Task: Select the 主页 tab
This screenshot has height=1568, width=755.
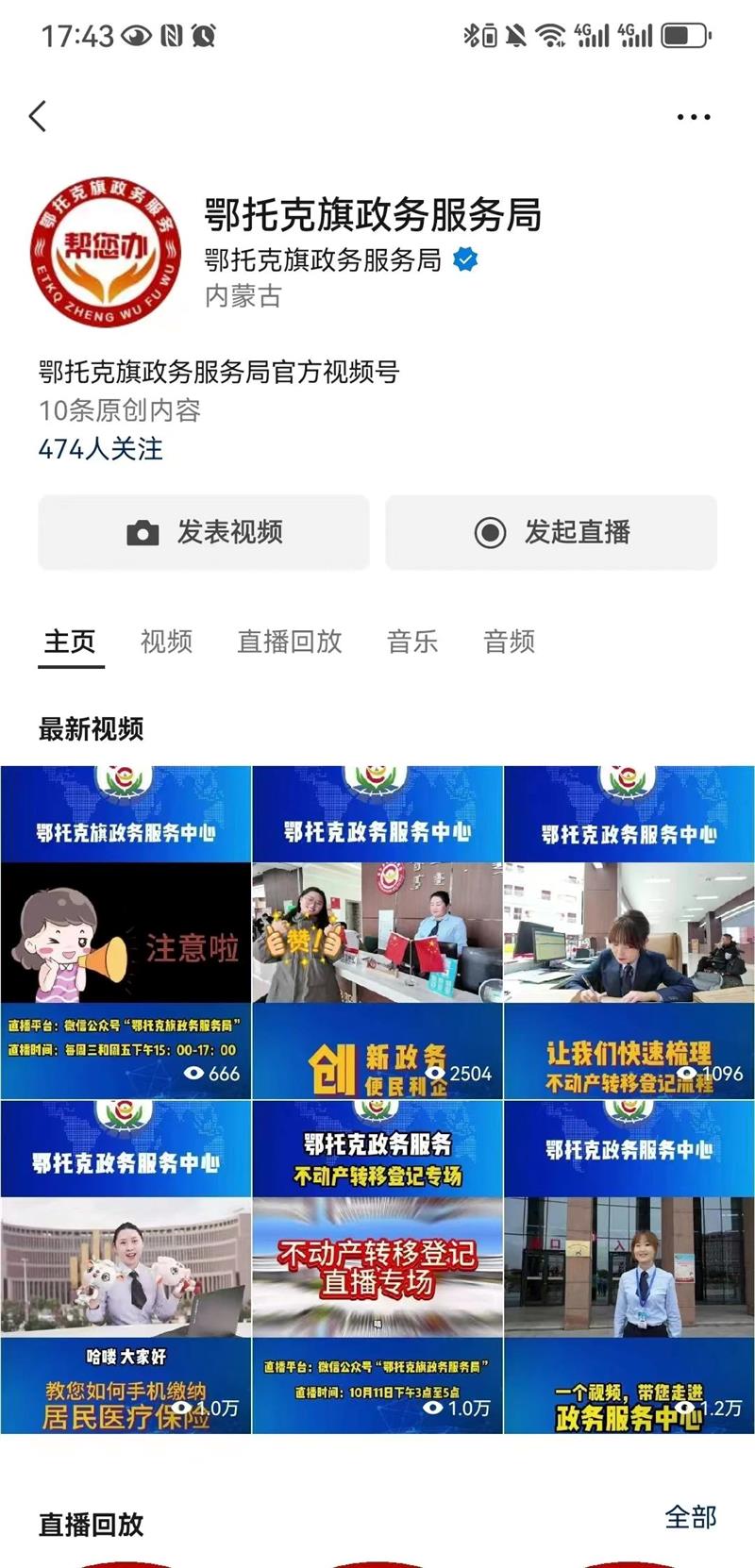Action: 70,642
